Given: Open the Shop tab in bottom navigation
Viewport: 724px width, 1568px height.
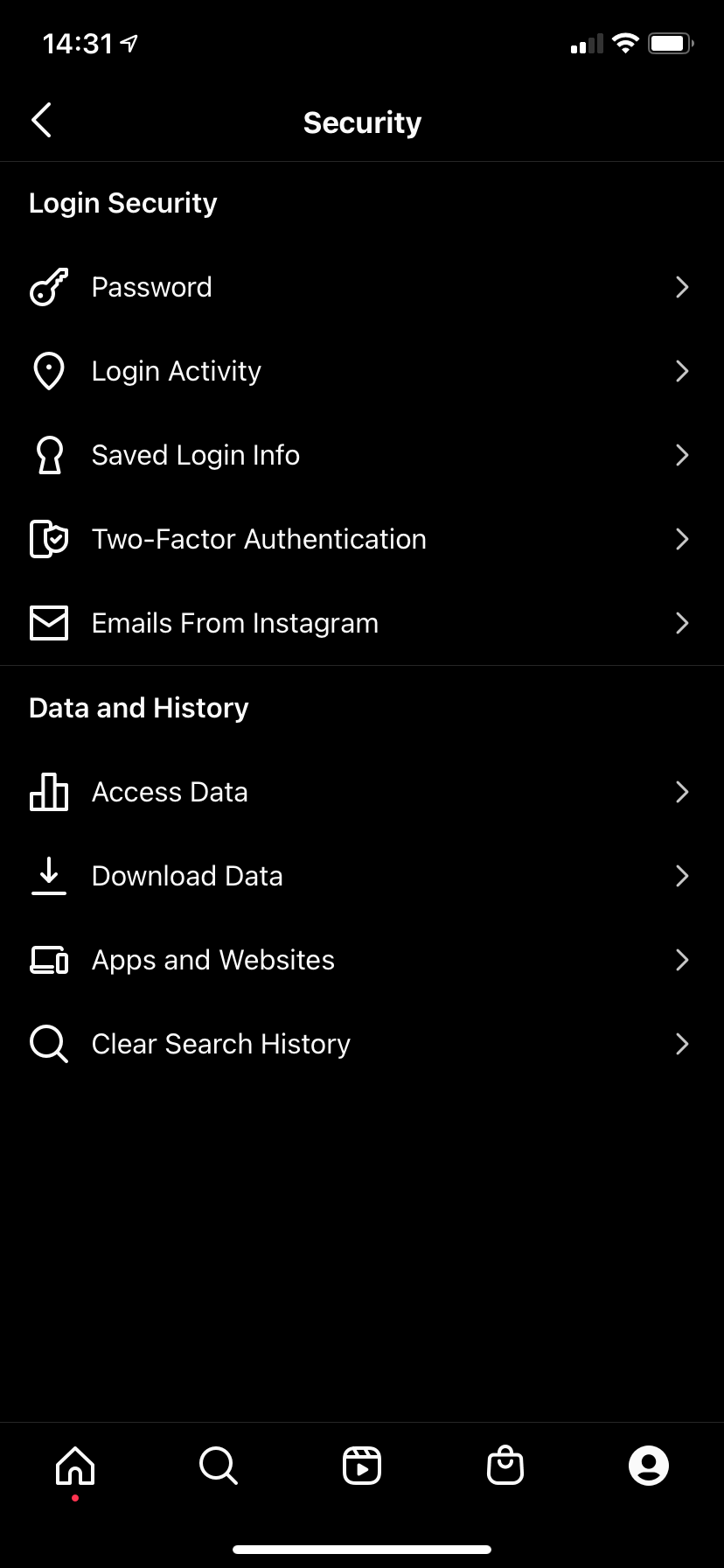Looking at the screenshot, I should point(505,1466).
